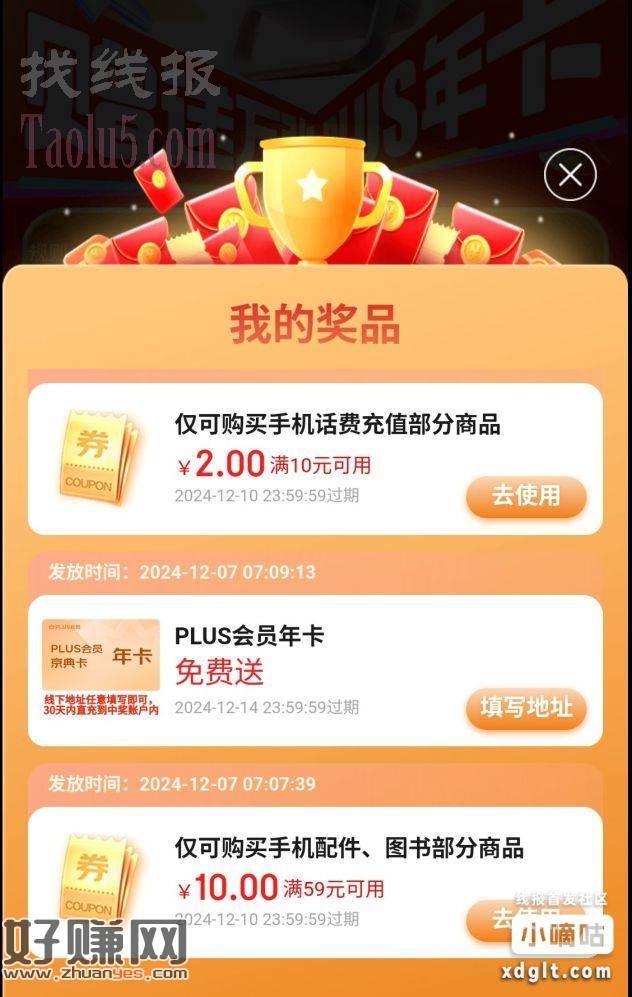
Task: Tap 去使用 on the ¥2.00 phone top-up coupon
Action: click(526, 496)
